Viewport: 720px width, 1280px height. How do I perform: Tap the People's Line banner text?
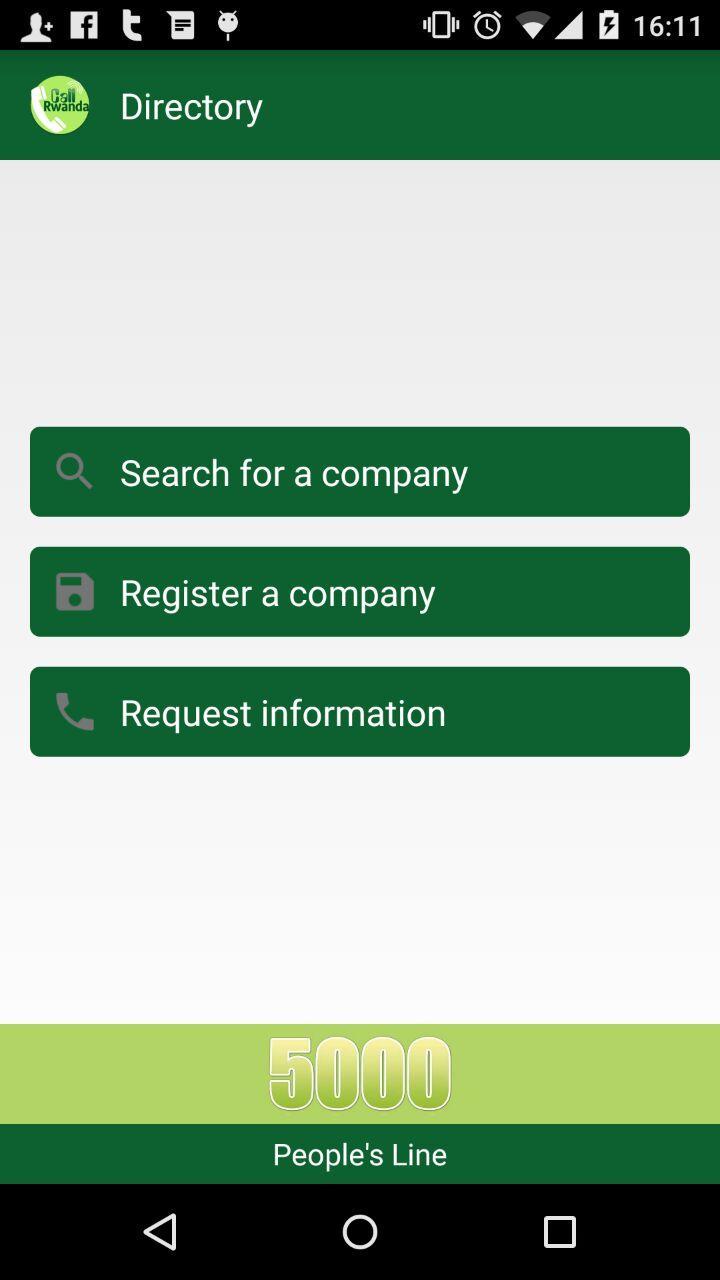pos(359,1153)
